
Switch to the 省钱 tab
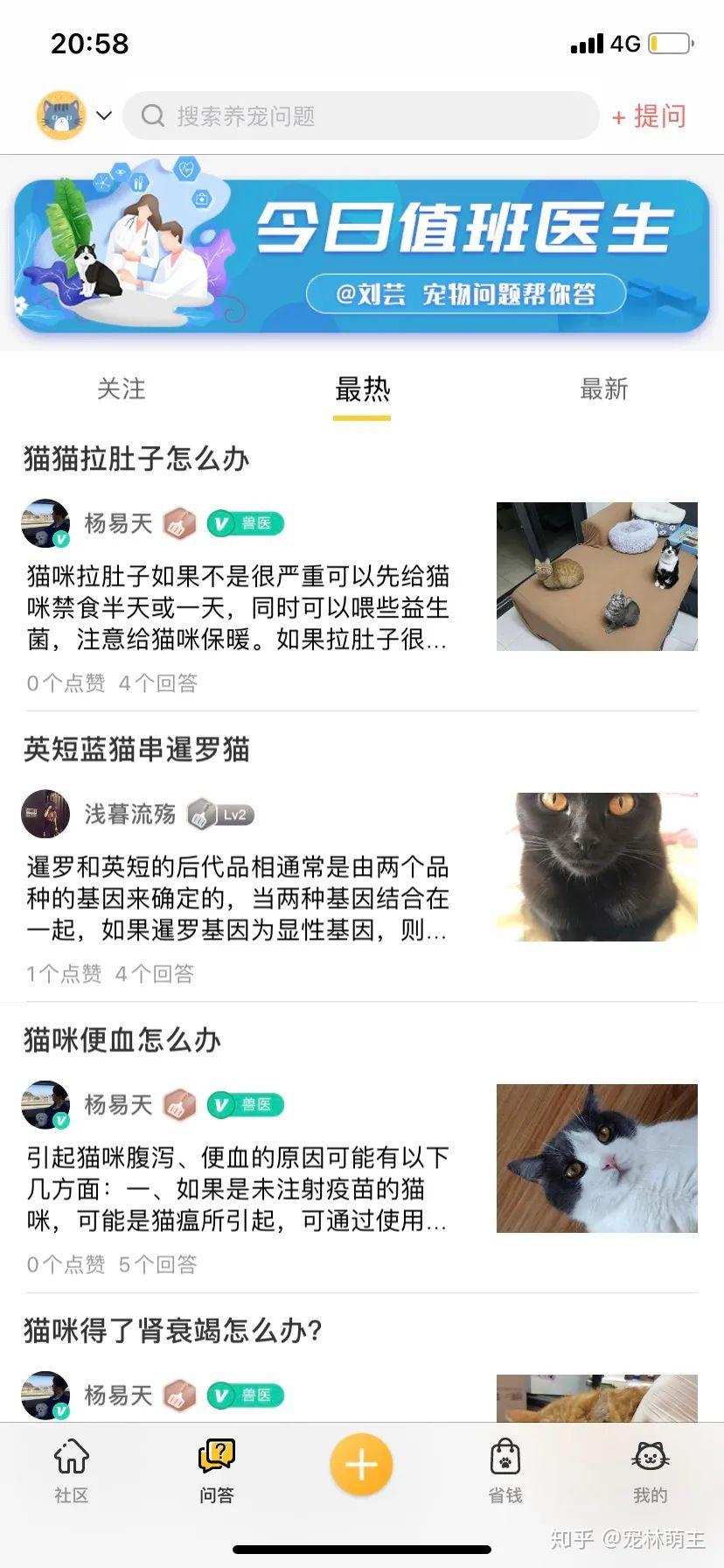point(505,1470)
